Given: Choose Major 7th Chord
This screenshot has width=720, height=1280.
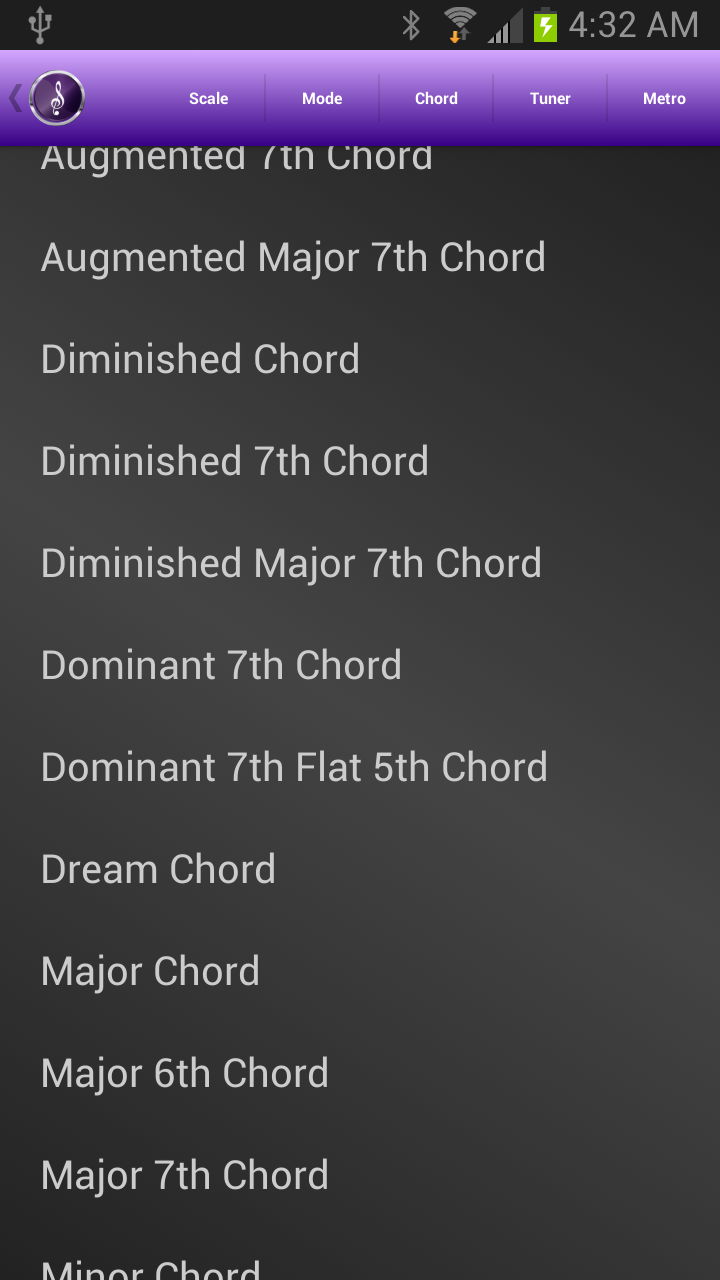Looking at the screenshot, I should tap(185, 1176).
